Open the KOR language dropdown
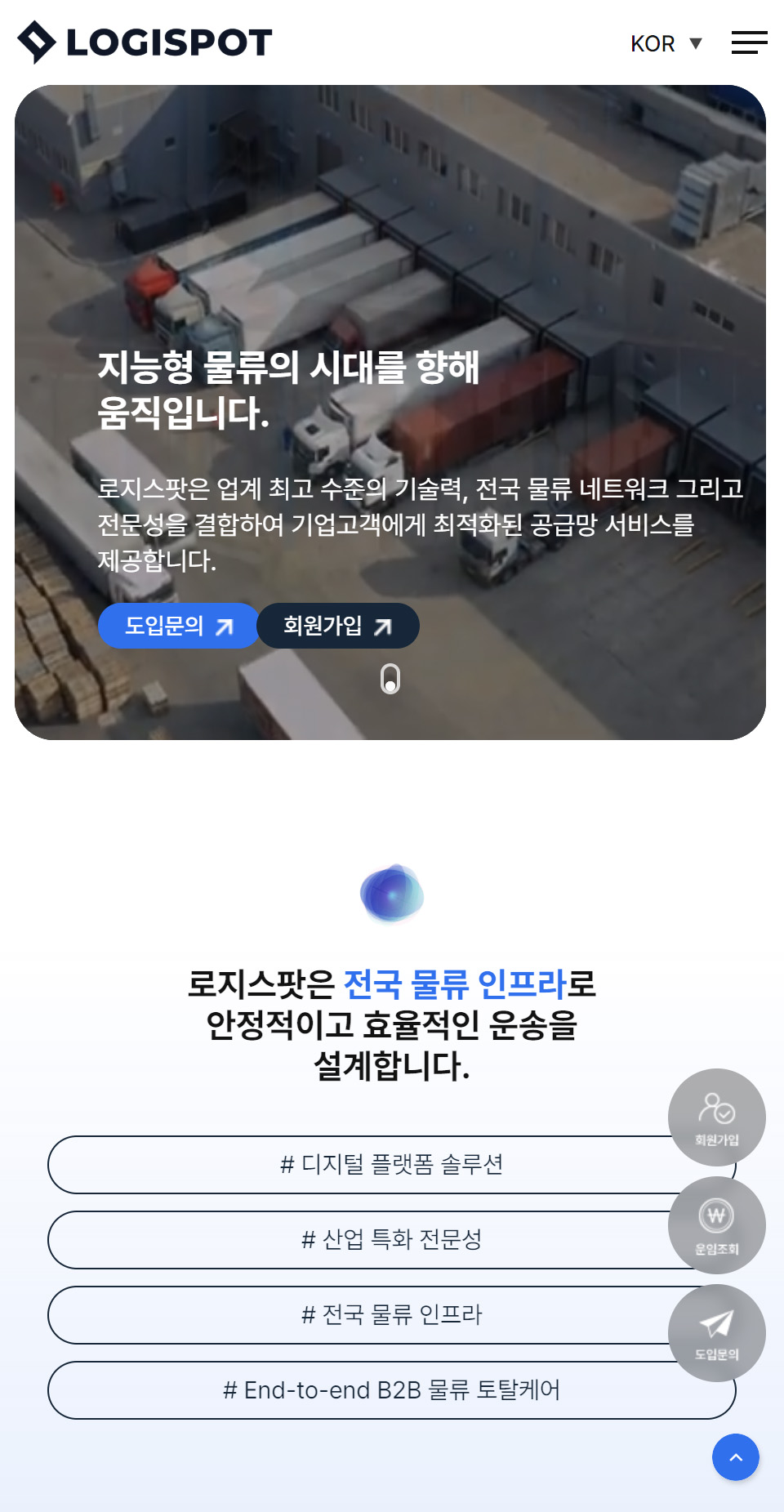The height and width of the screenshot is (1512, 784). (x=666, y=43)
